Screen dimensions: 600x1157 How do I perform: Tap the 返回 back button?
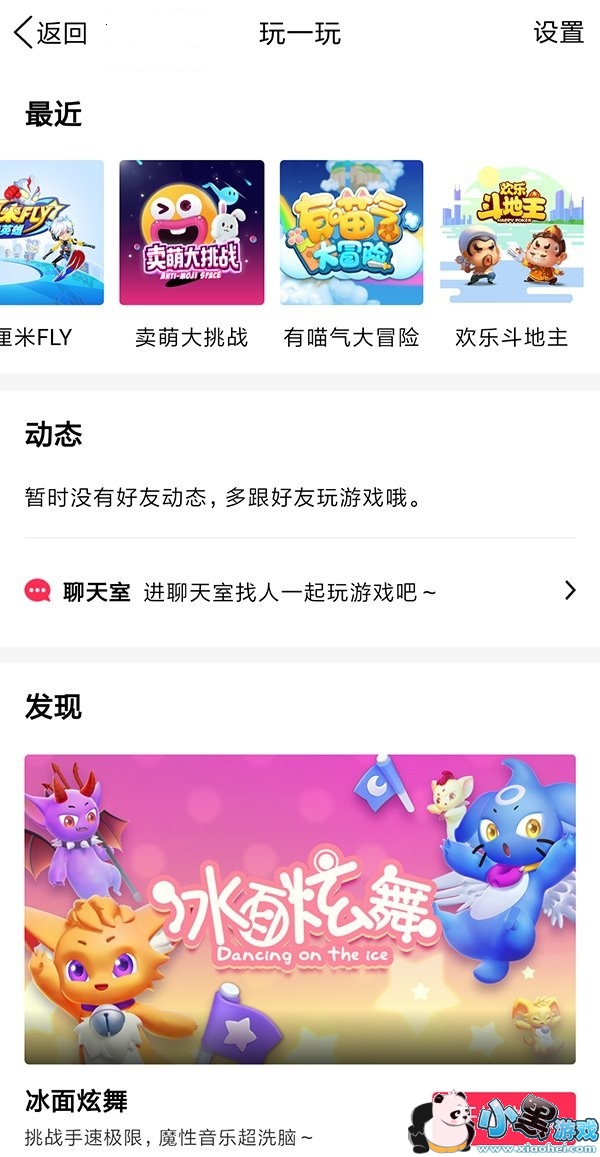[x=50, y=33]
